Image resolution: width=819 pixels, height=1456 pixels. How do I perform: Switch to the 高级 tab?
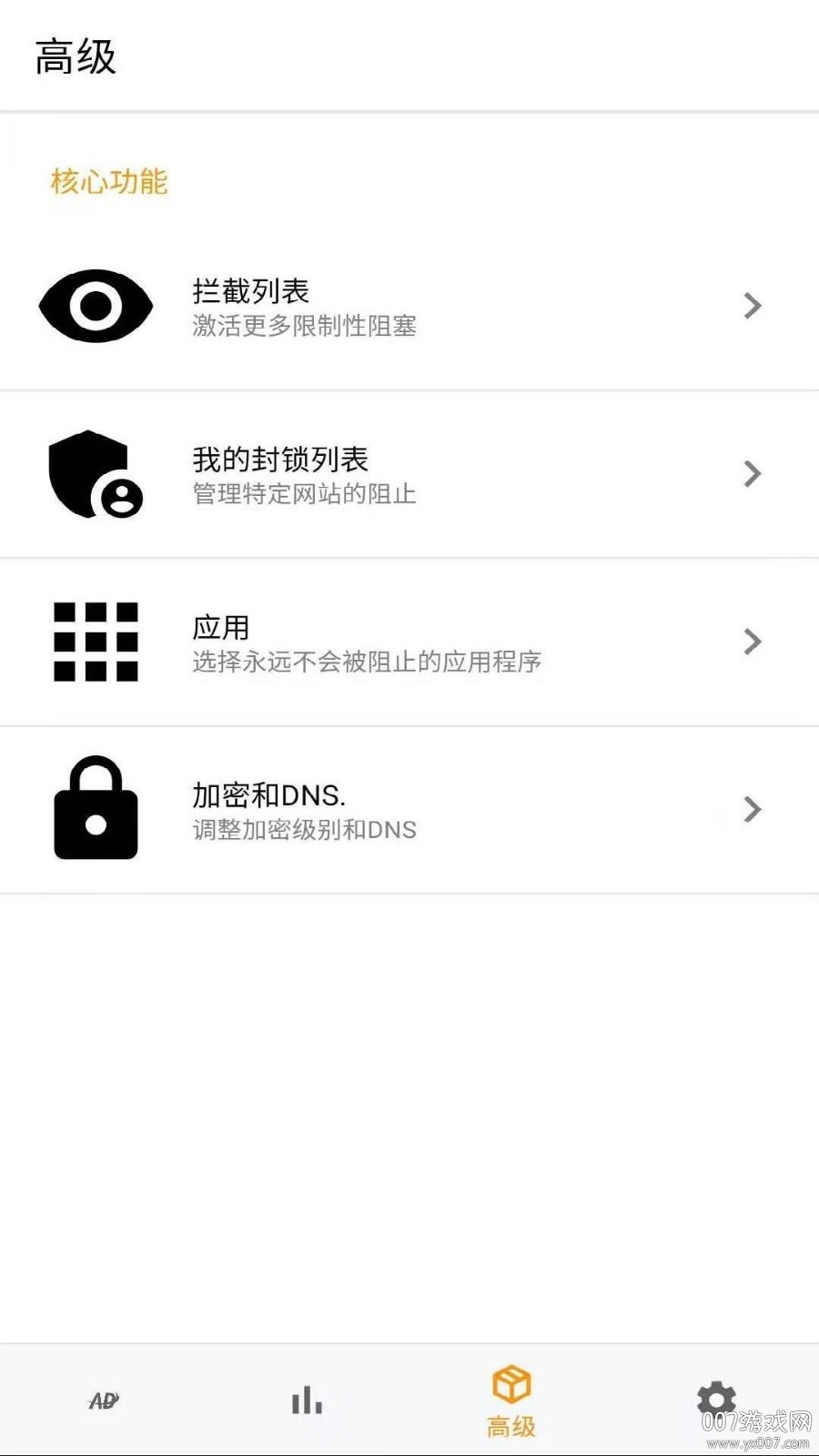pyautogui.click(x=511, y=1401)
